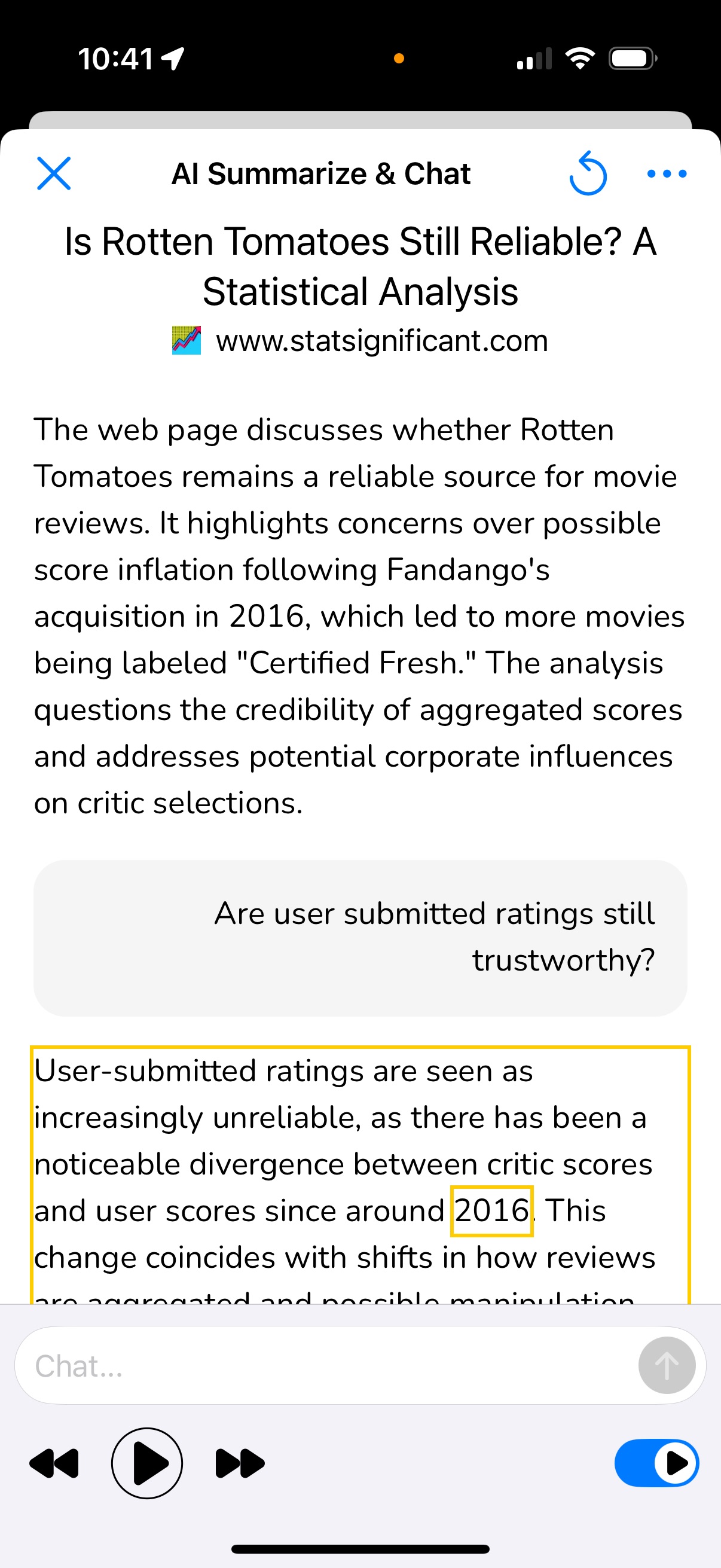This screenshot has height=1568, width=721.
Task: Regenerate the summary with the refresh icon
Action: 588,173
